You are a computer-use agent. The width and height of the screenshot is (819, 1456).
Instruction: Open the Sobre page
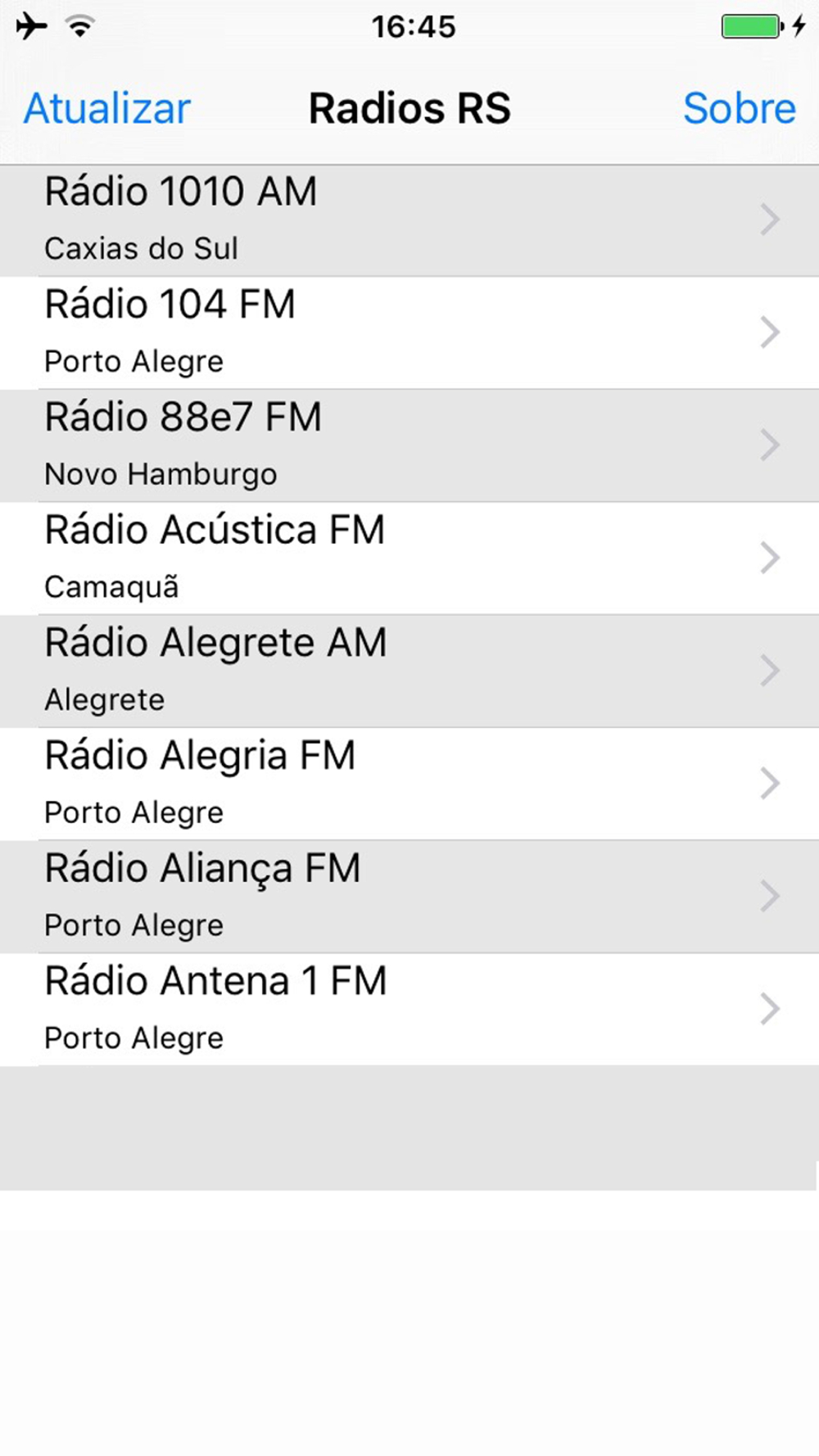pos(739,109)
